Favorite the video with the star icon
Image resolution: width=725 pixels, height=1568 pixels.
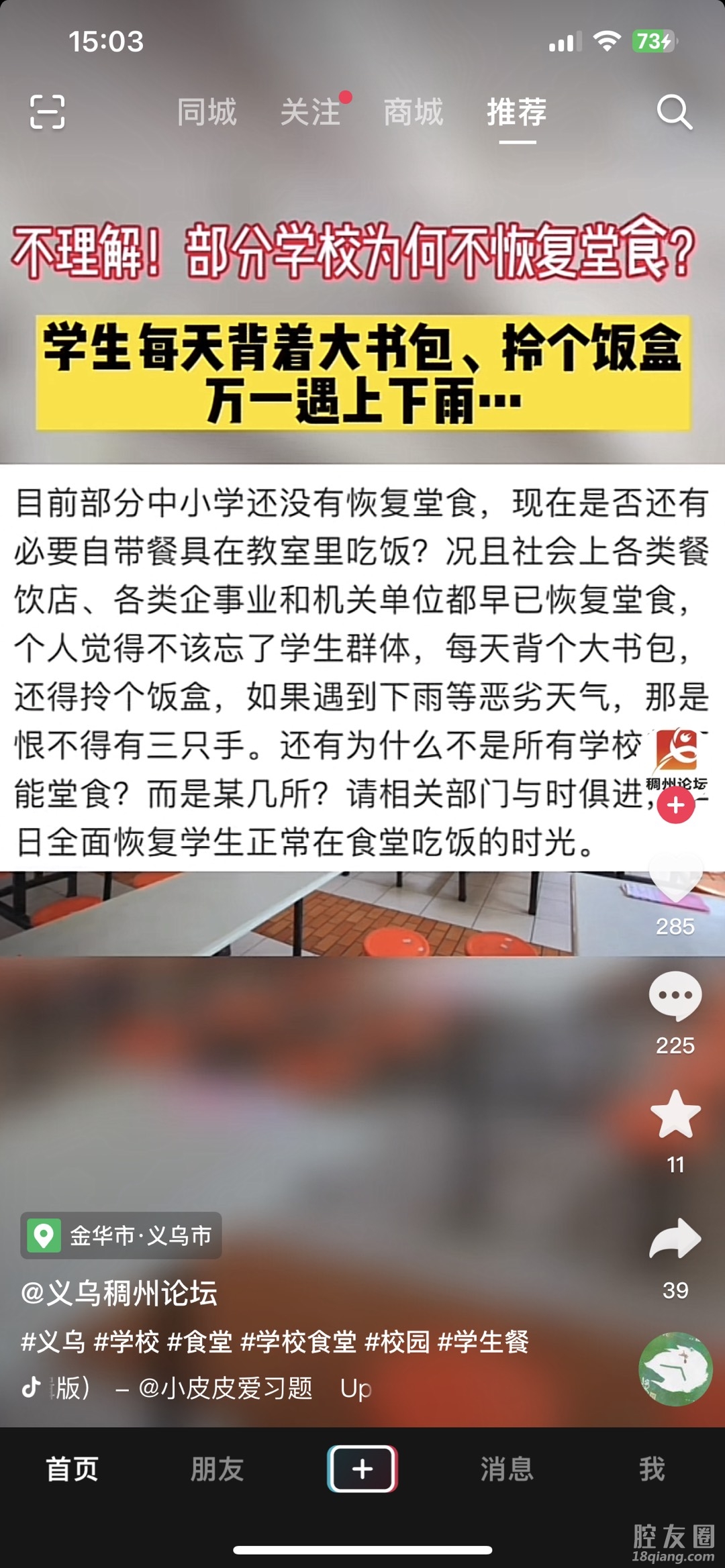click(675, 1115)
